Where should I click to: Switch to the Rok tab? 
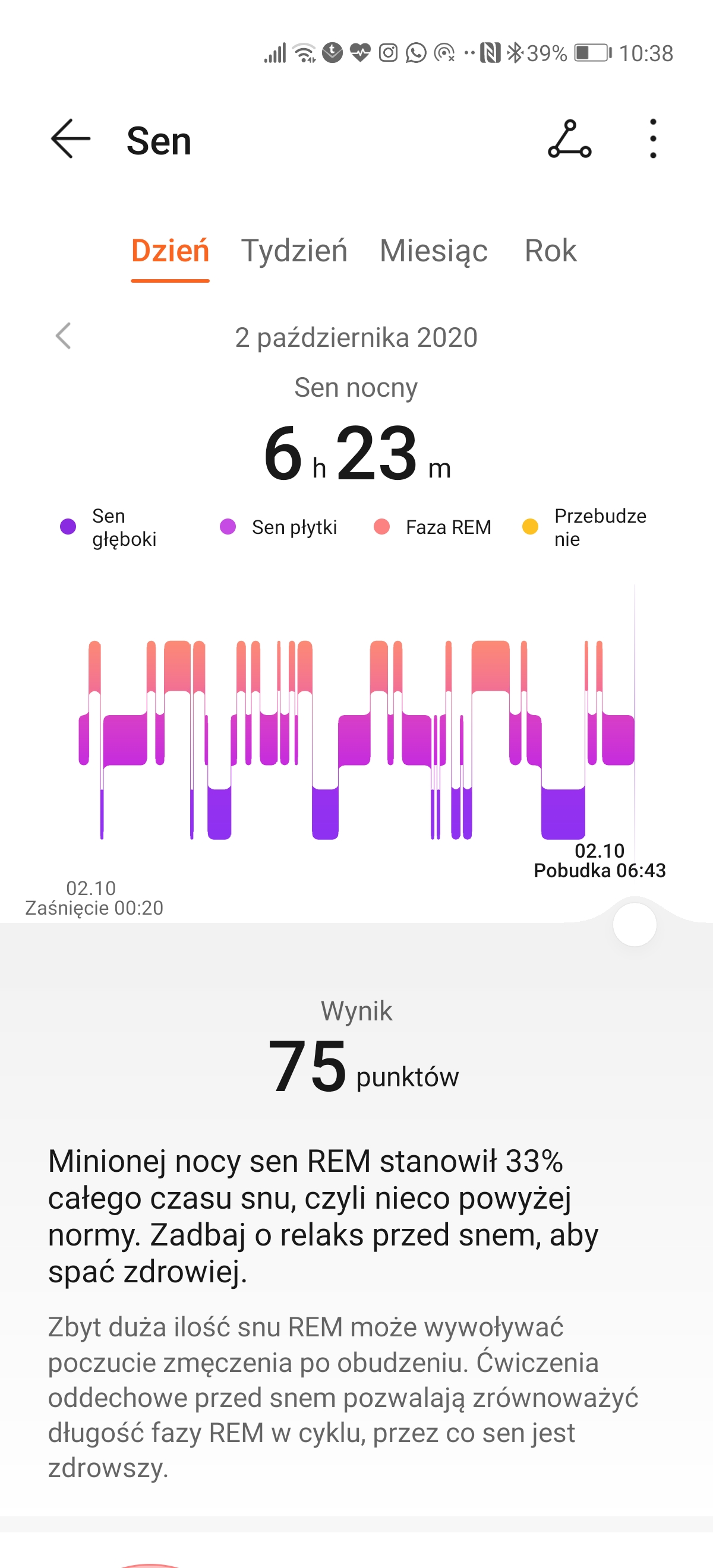[x=550, y=251]
